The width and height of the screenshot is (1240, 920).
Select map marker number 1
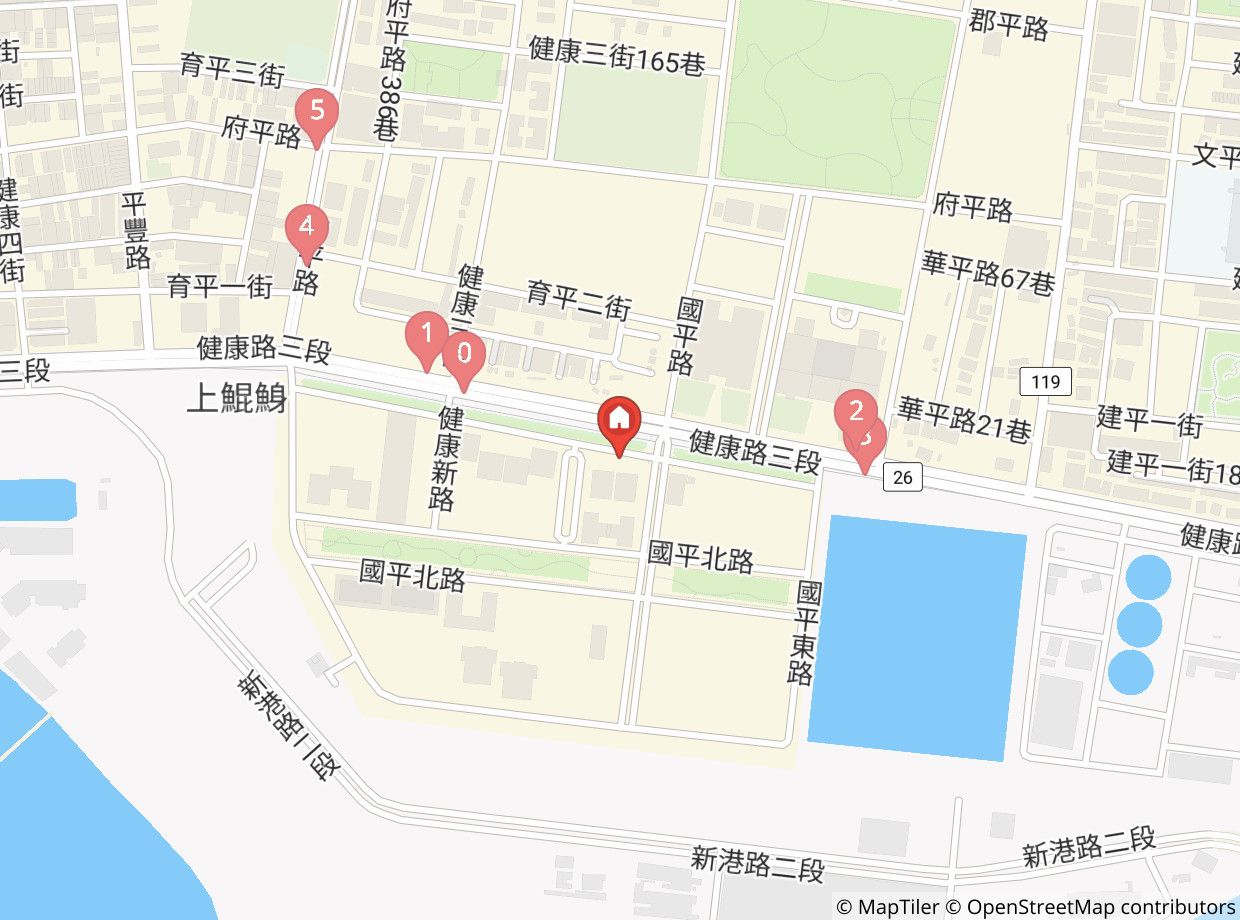tap(427, 334)
